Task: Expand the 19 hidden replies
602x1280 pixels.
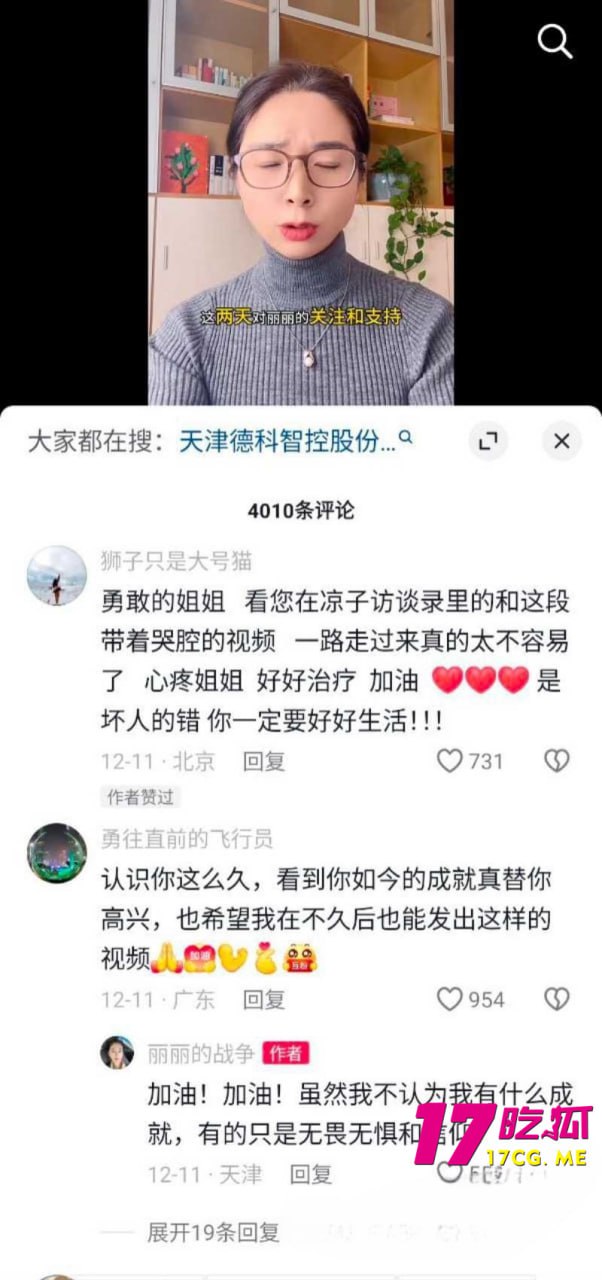Action: click(x=213, y=1233)
